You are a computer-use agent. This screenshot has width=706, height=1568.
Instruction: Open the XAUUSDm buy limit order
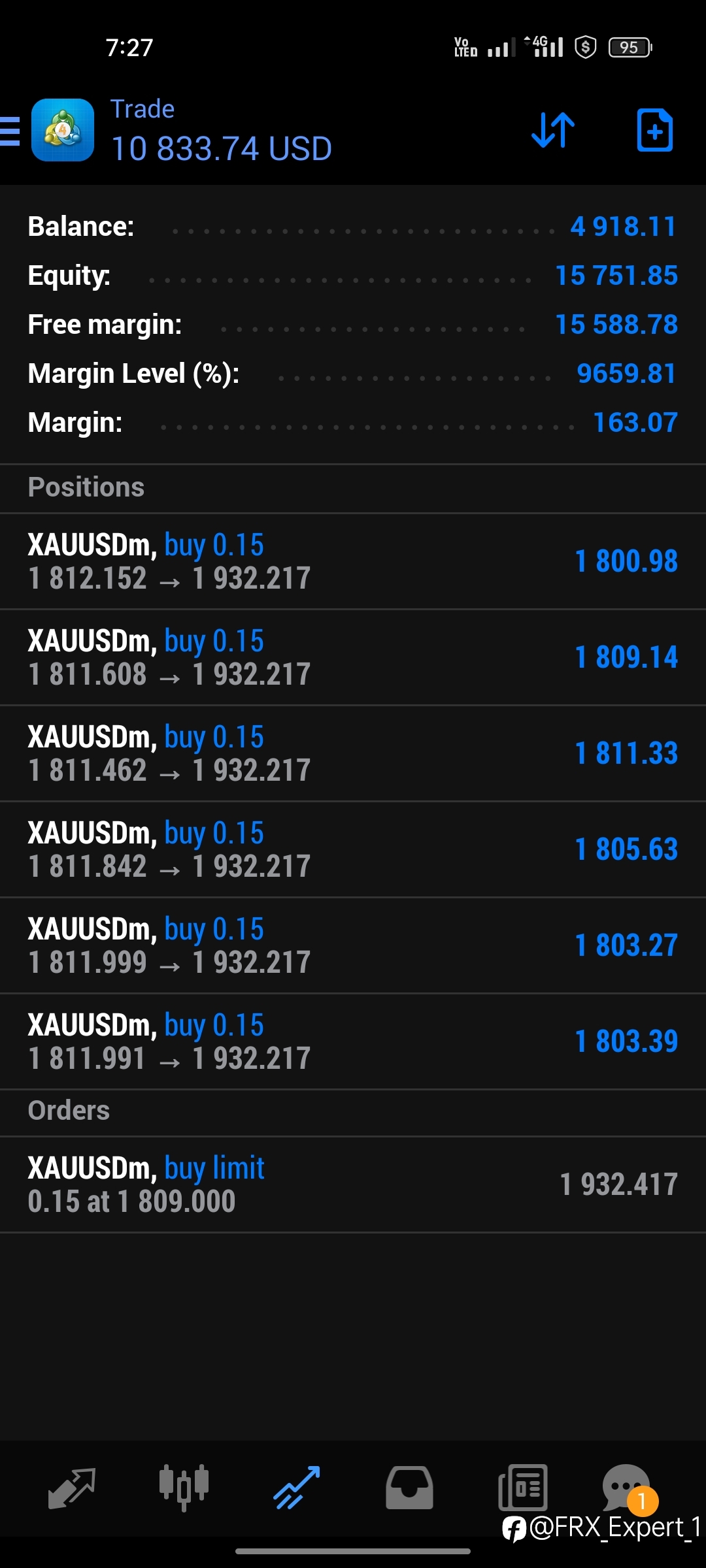[353, 1184]
